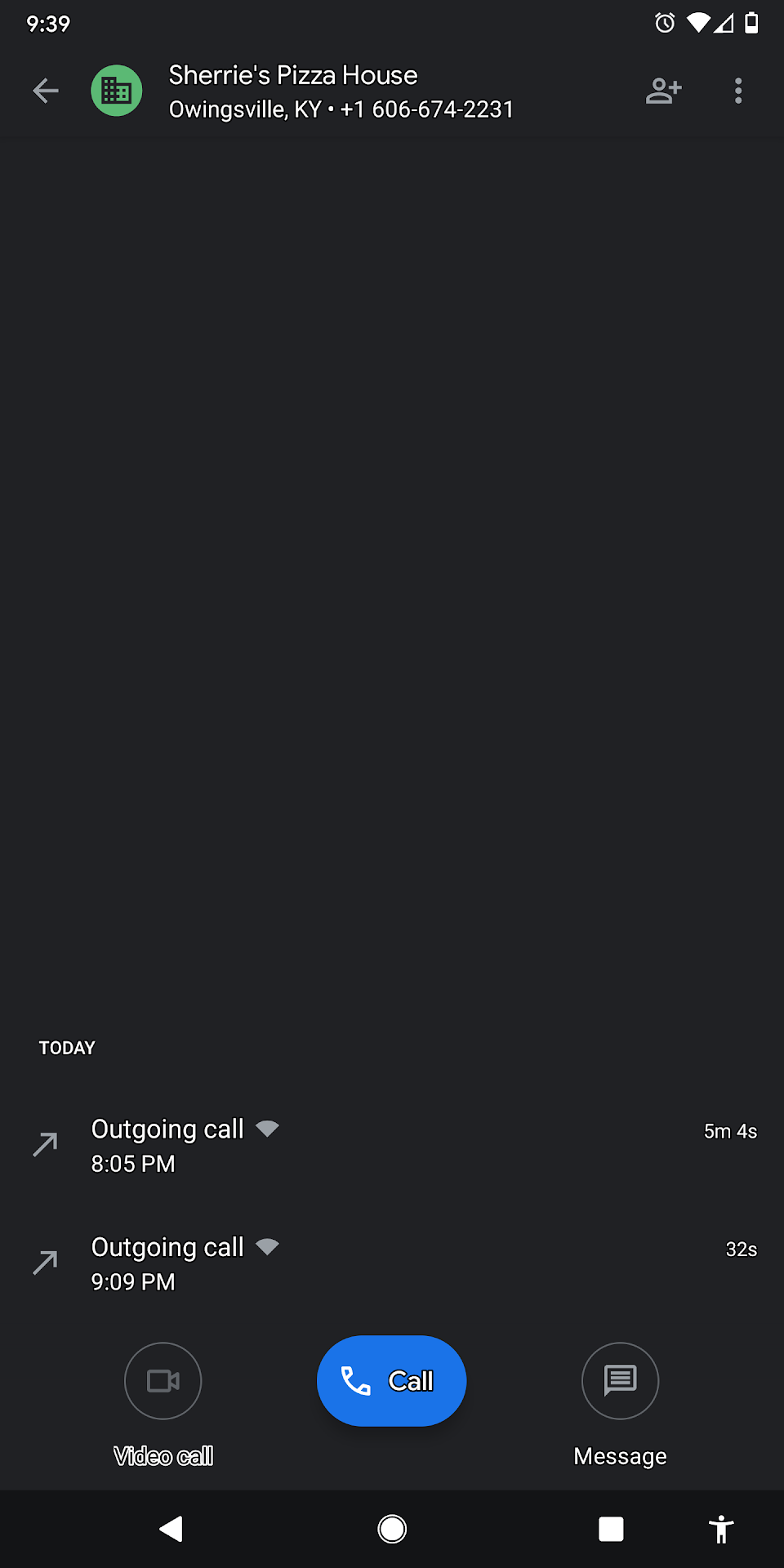Go to the system home screen

pos(392,1529)
